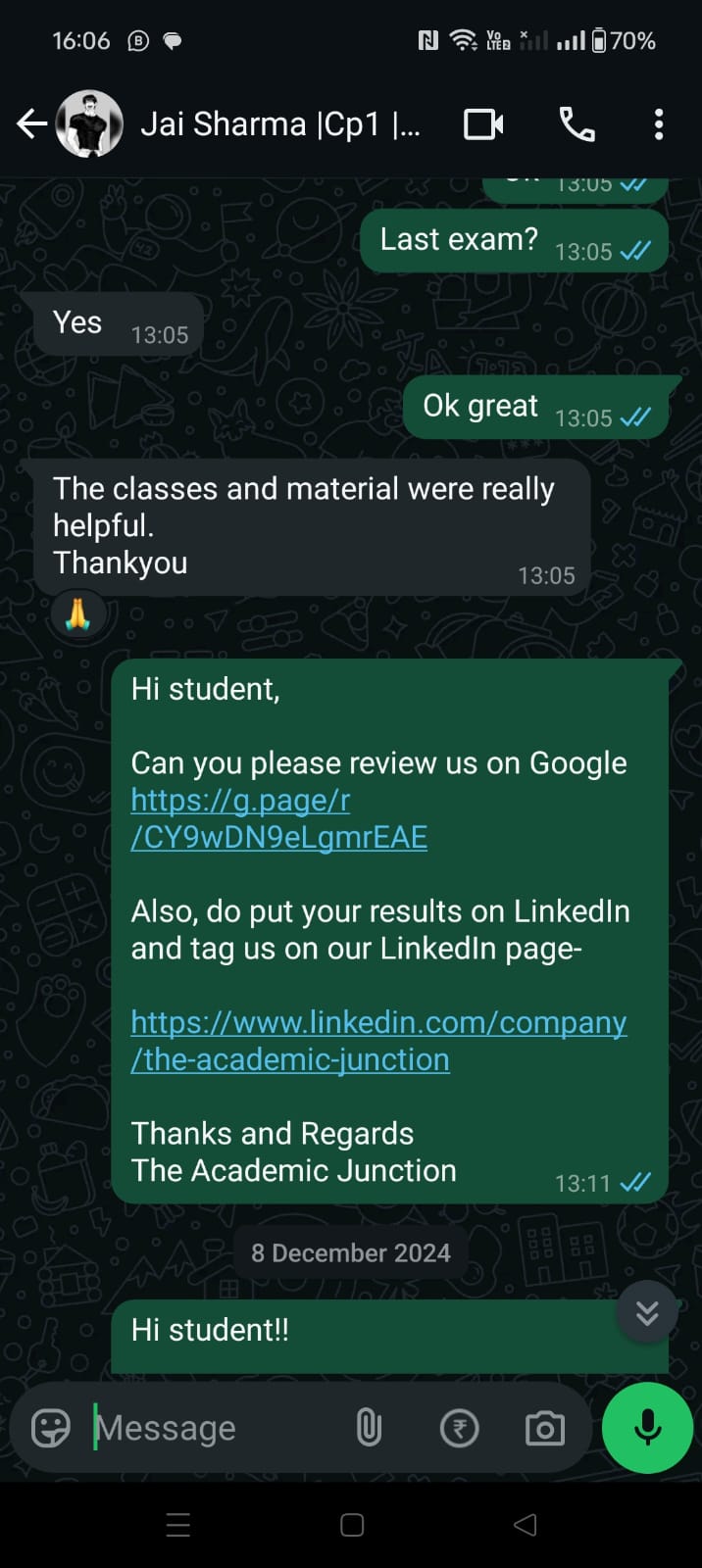Open the g.page Google review link
This screenshot has height=1568, width=702.
[x=278, y=819]
